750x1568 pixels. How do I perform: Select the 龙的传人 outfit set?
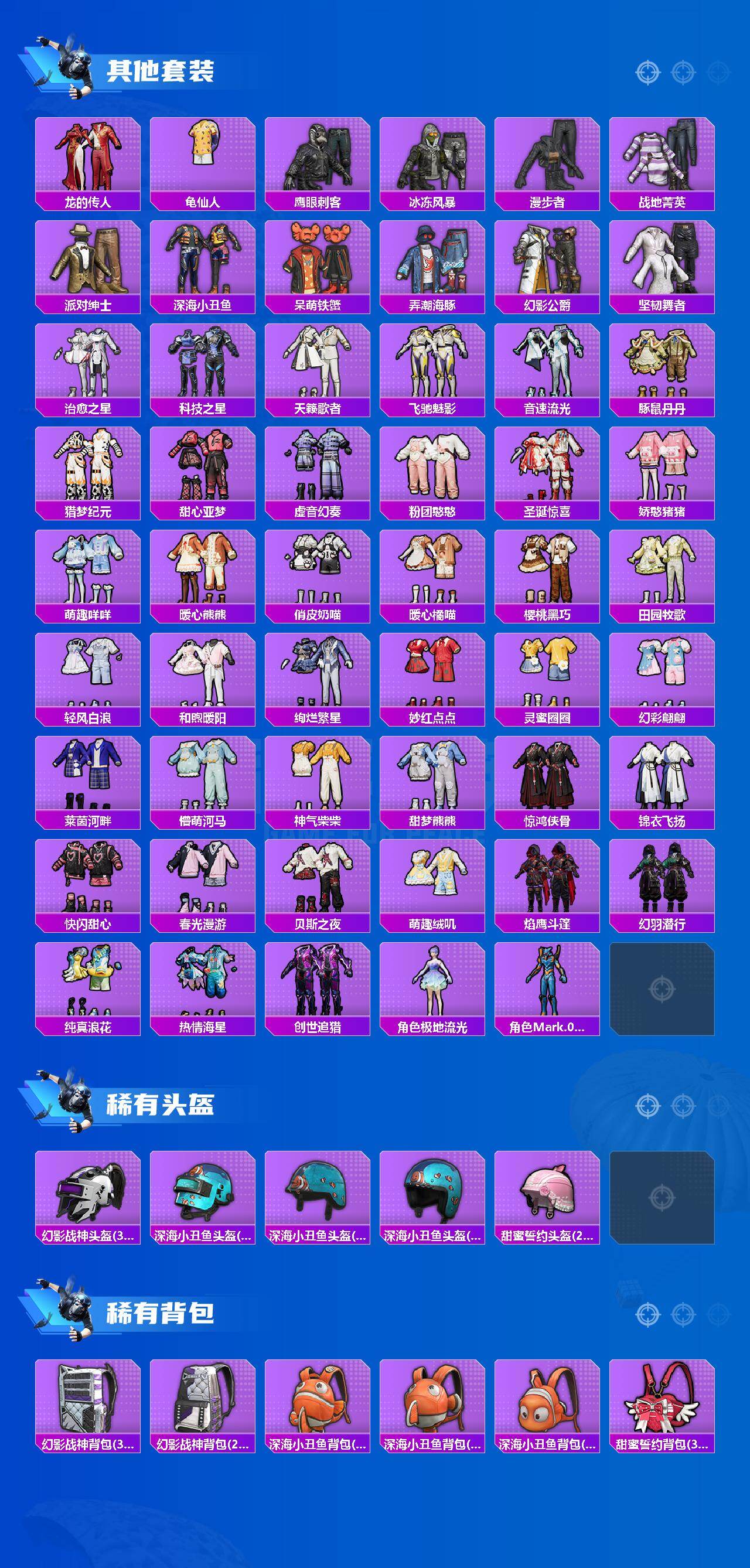88,159
